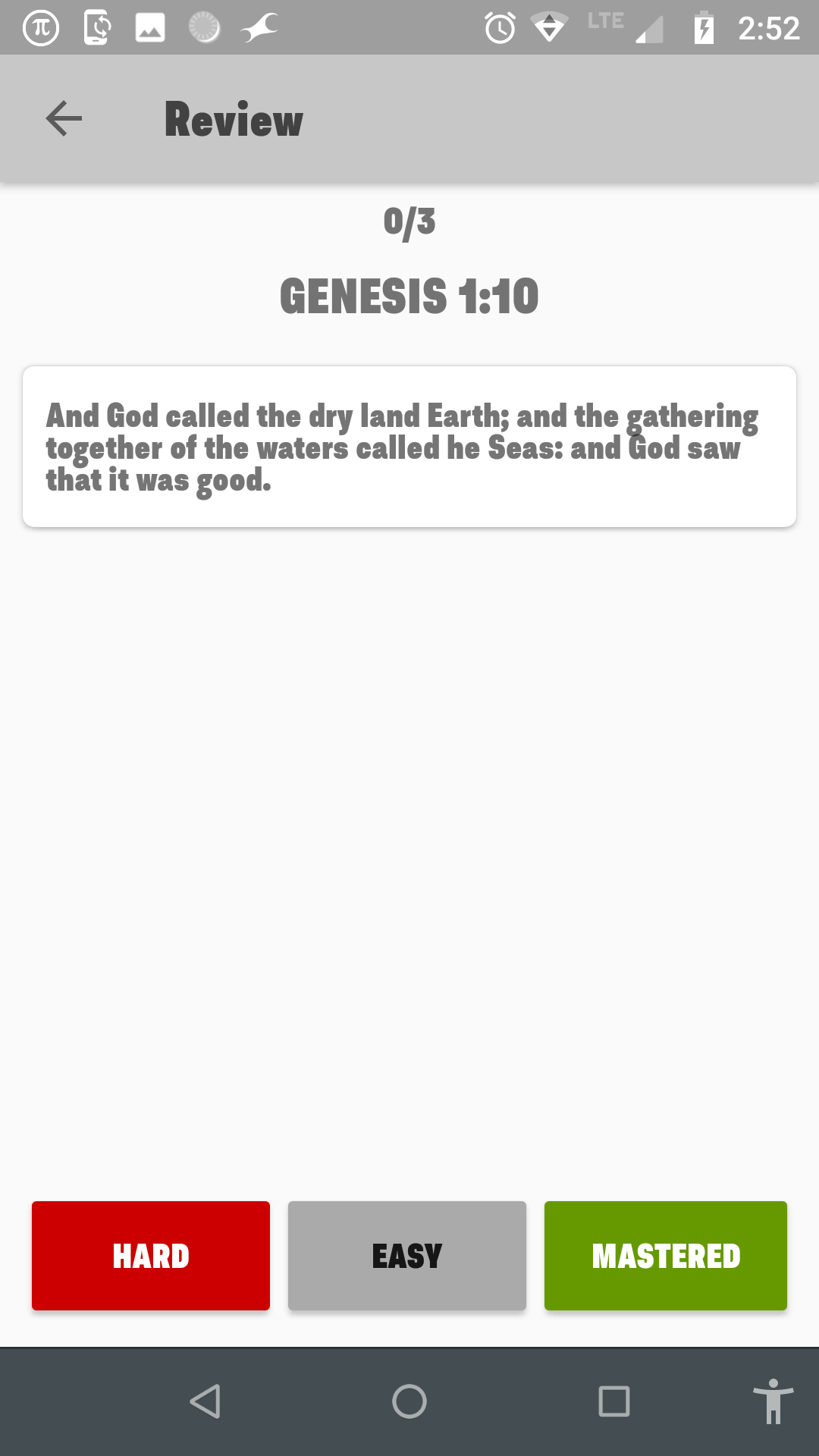Go back from the Review screen
The height and width of the screenshot is (1456, 819).
[64, 119]
